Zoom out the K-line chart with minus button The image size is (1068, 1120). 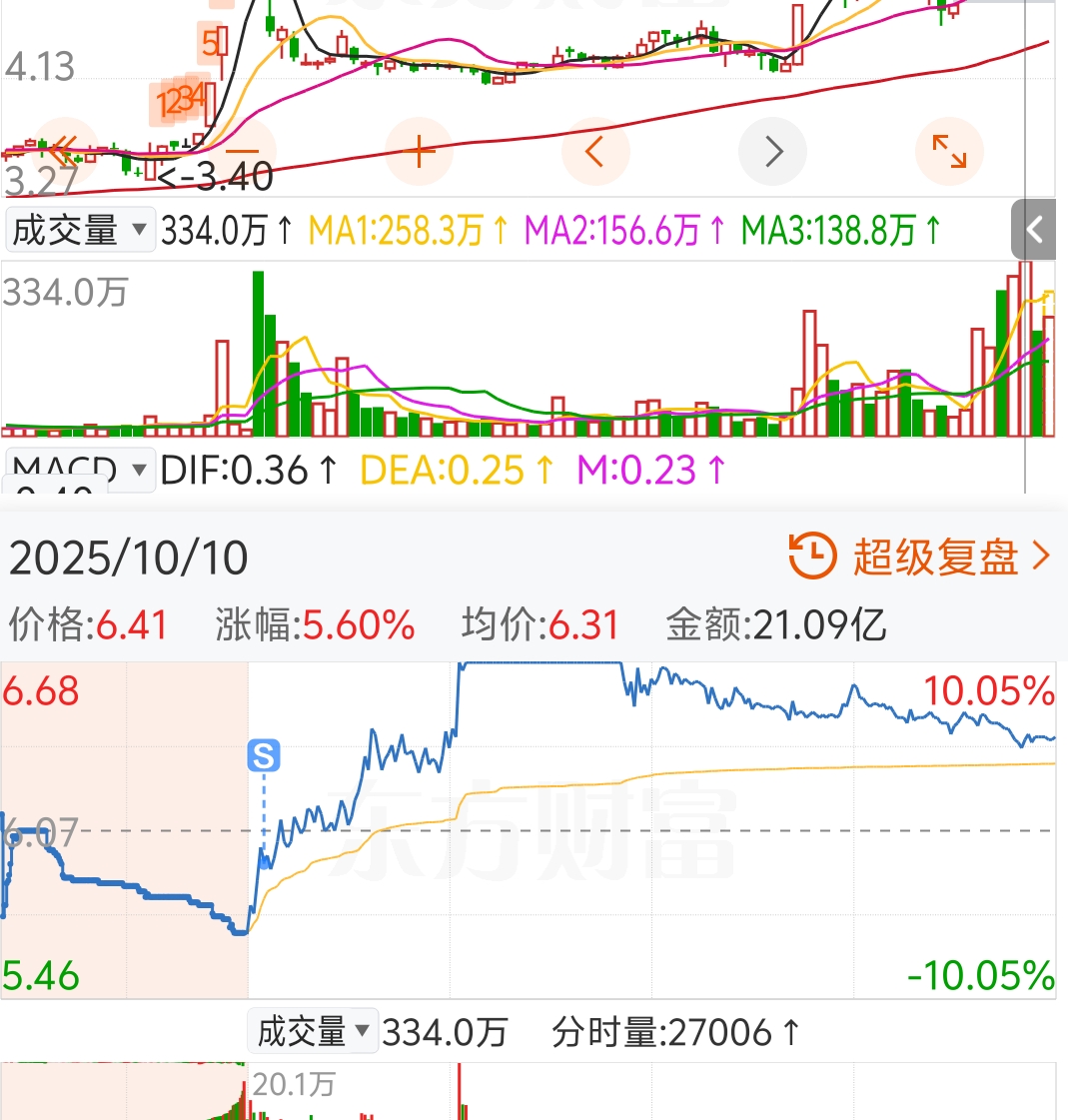click(242, 152)
